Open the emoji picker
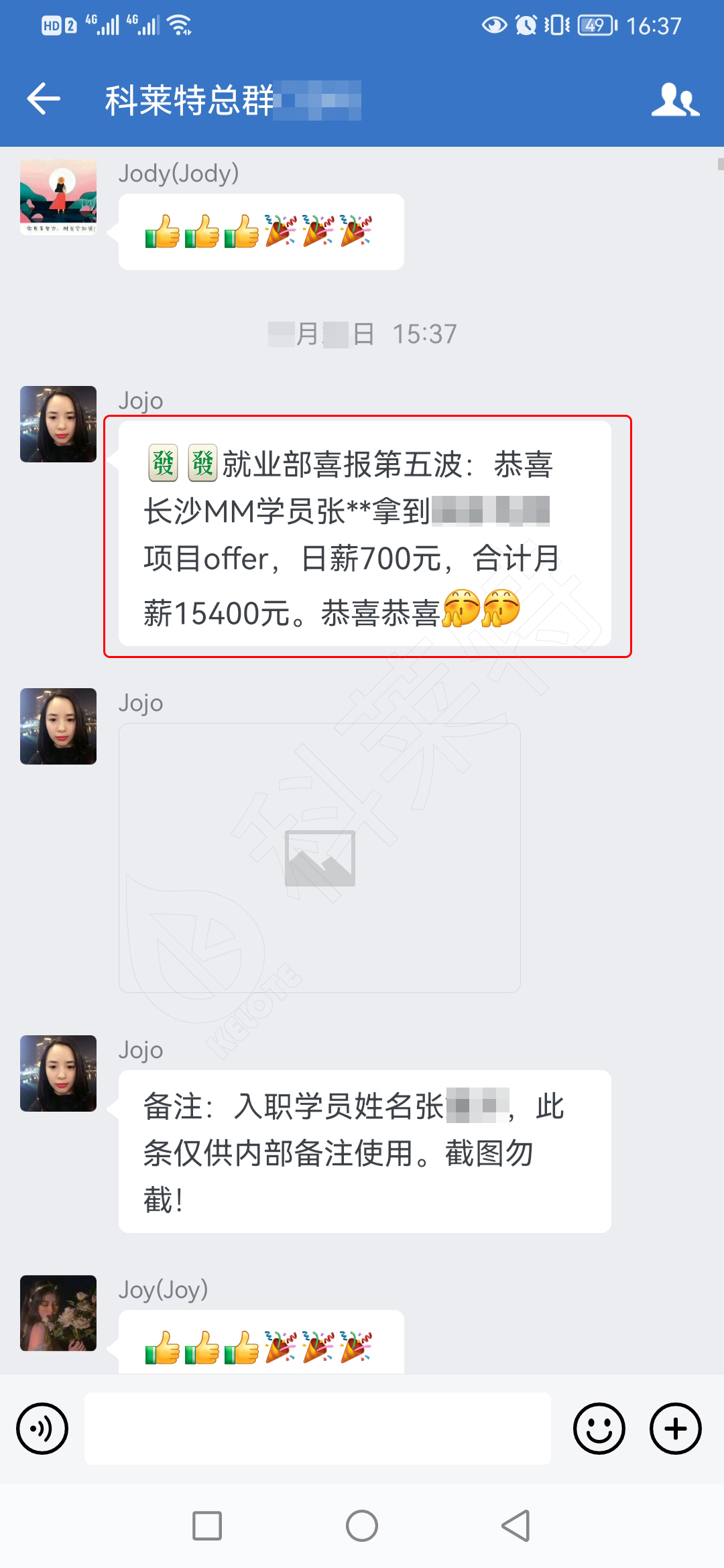Viewport: 724px width, 1568px height. [x=599, y=1428]
